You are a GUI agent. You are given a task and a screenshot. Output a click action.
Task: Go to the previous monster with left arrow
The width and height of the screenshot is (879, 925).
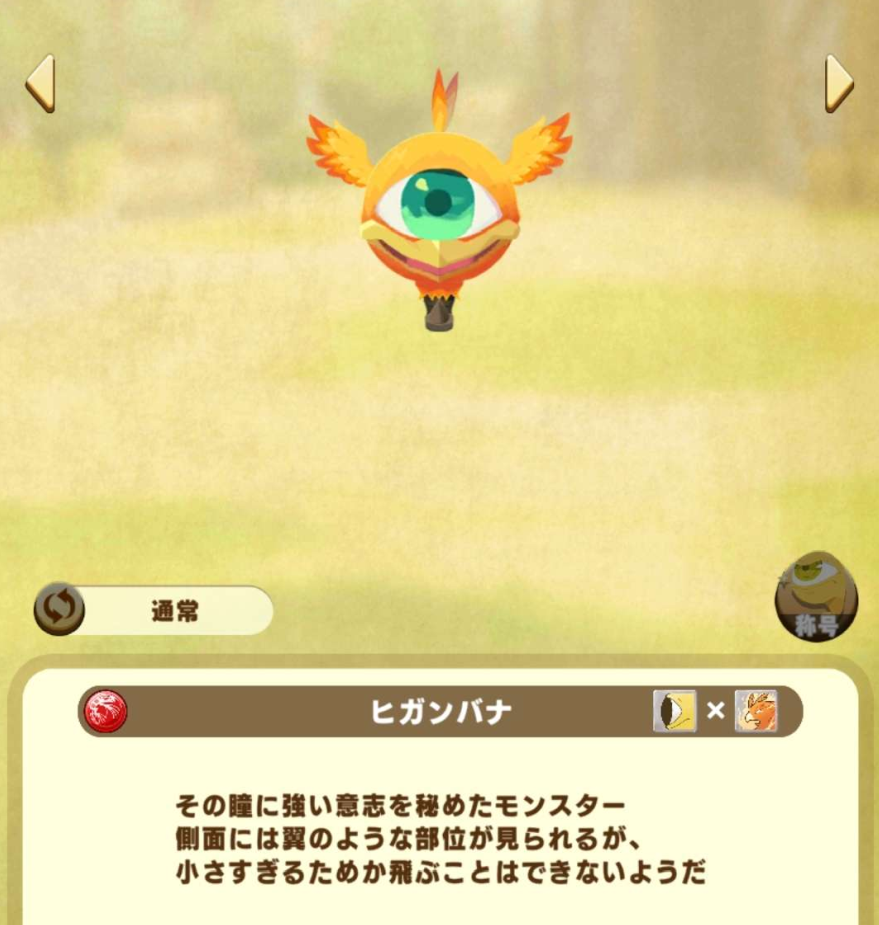[39, 84]
